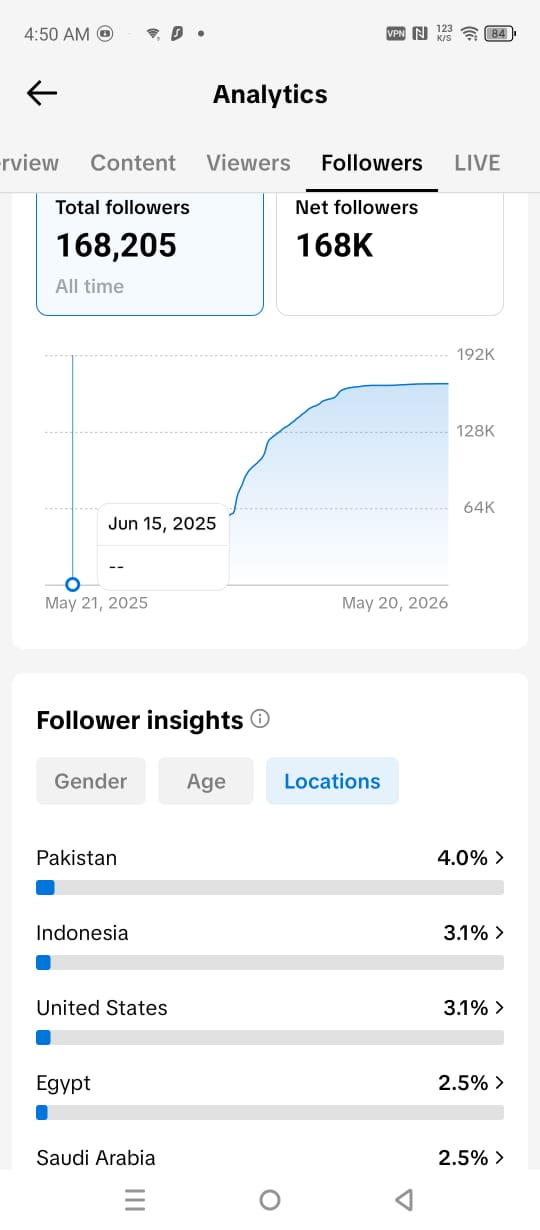Expand the Egypt location row
Screen dimensions: 540x1230
pyautogui.click(x=270, y=1096)
